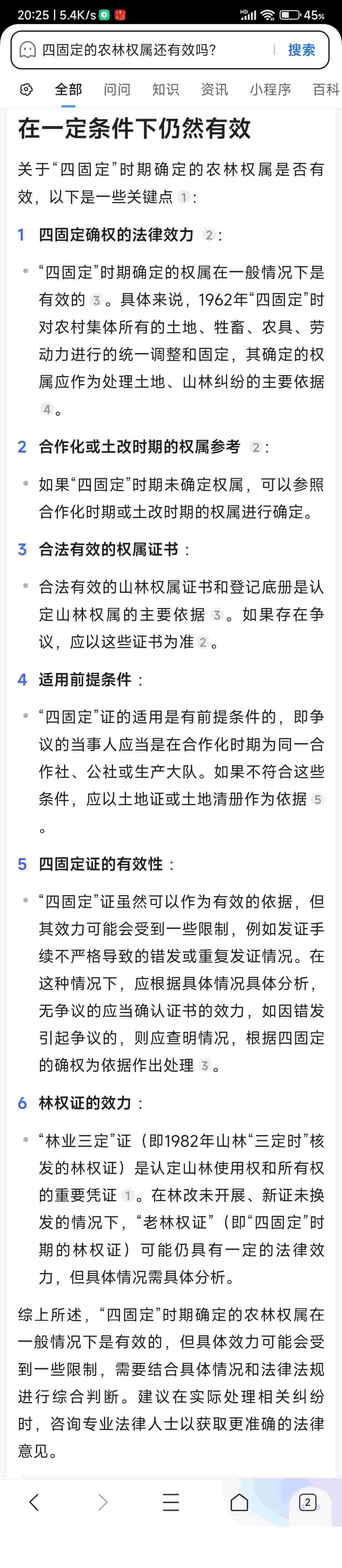The width and height of the screenshot is (342, 1568).
Task: Switch to the 小程序 tab
Action: pyautogui.click(x=270, y=90)
